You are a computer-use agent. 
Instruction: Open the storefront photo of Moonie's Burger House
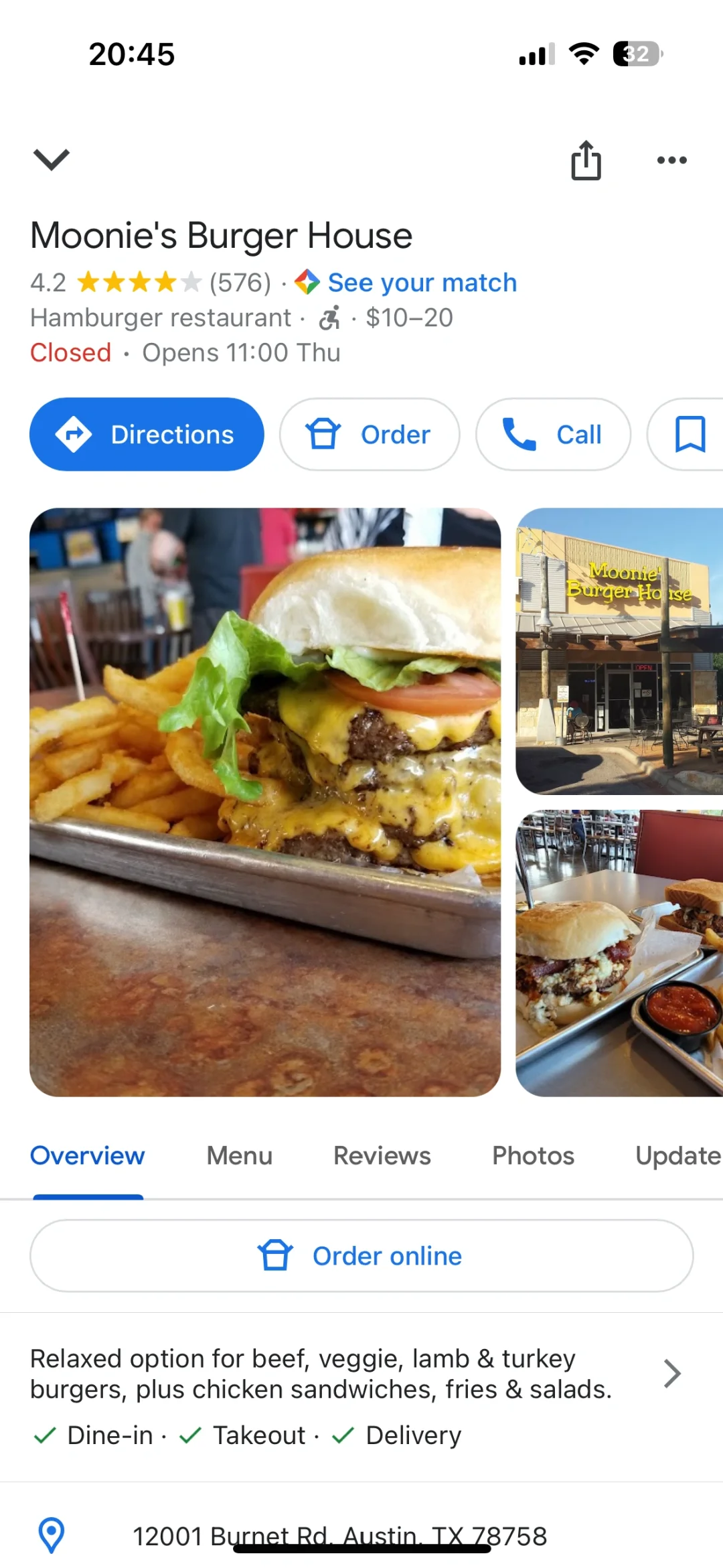coord(619,650)
